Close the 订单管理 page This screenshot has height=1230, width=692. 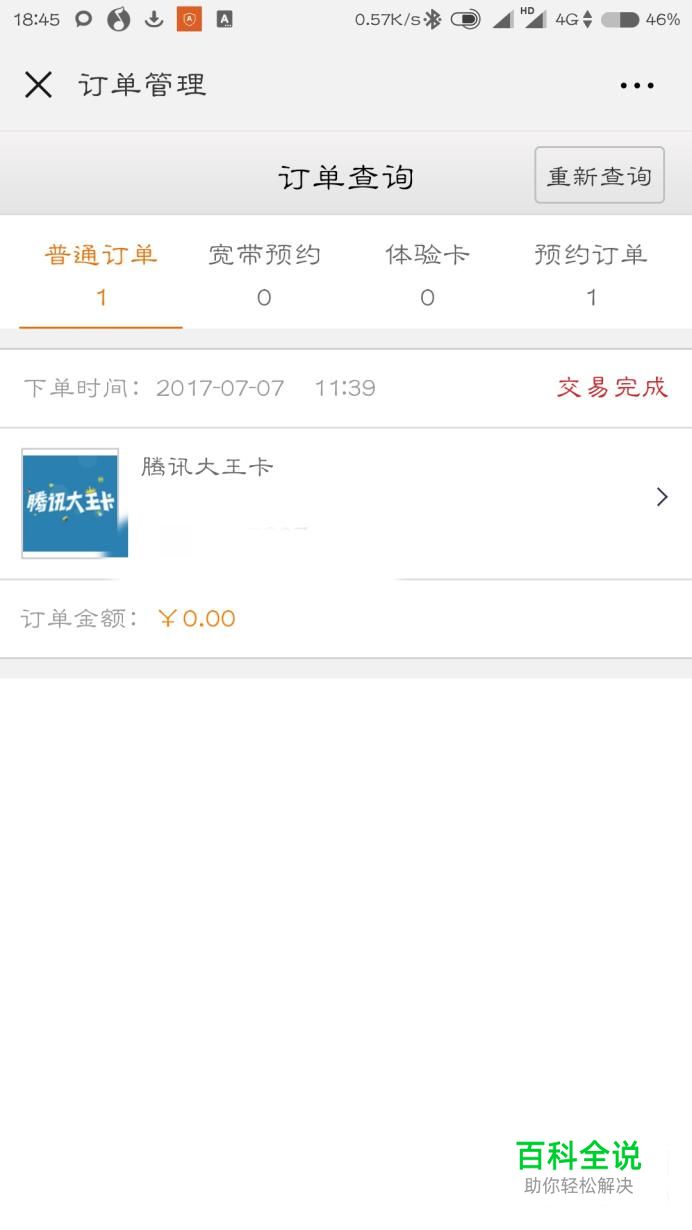tap(38, 85)
